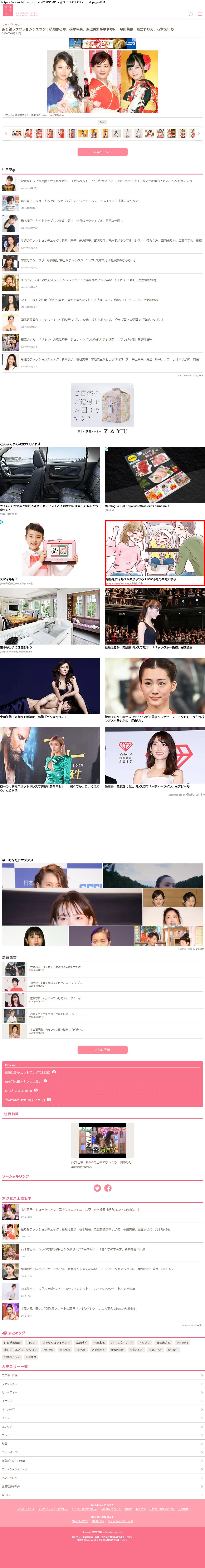Open the ヘアカタログ category

pos(102,1477)
